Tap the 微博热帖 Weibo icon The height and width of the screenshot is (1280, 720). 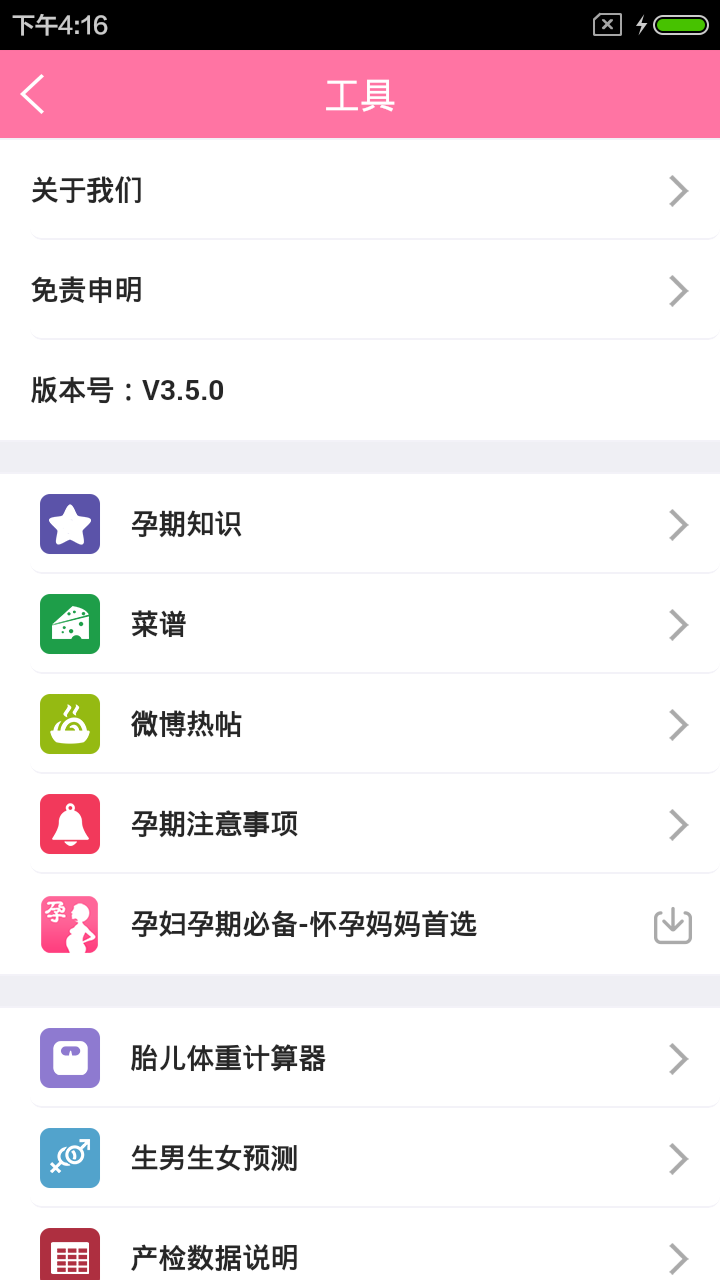coord(69,724)
